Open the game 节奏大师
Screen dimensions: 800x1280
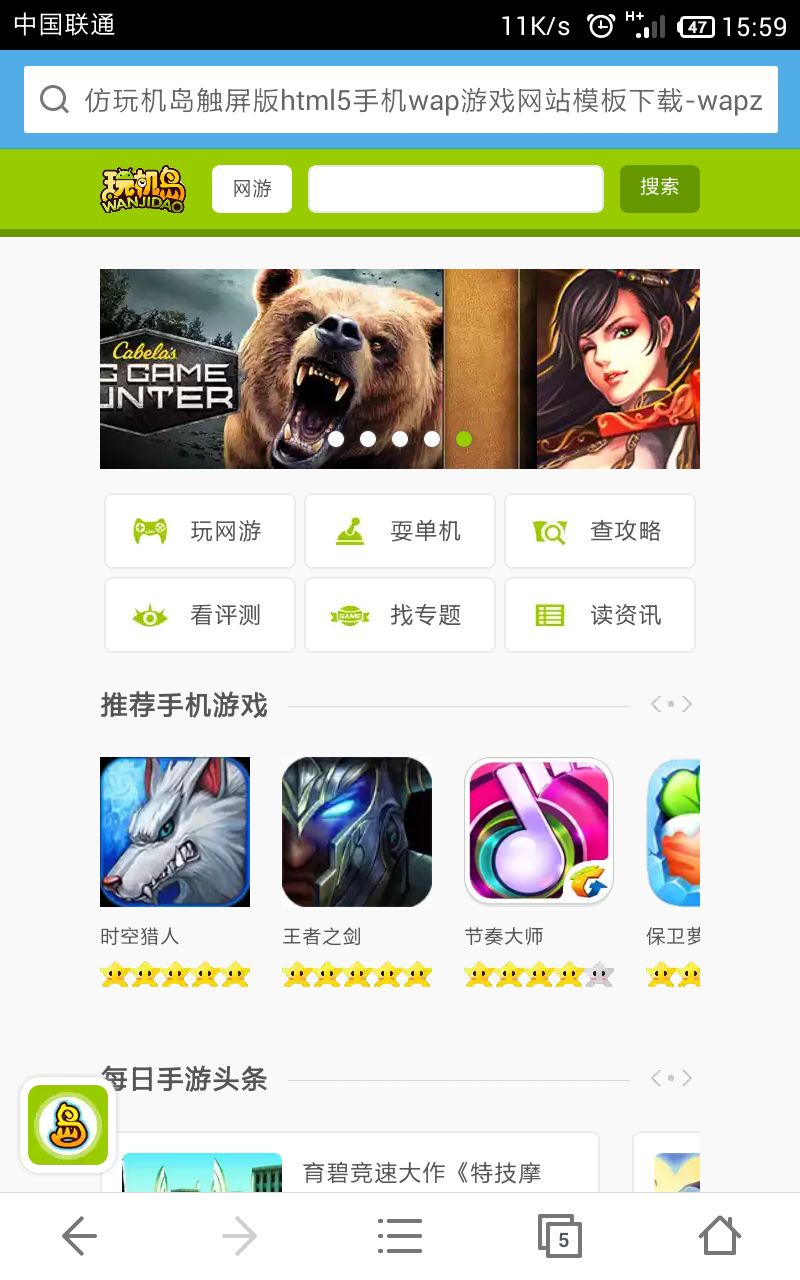[539, 832]
